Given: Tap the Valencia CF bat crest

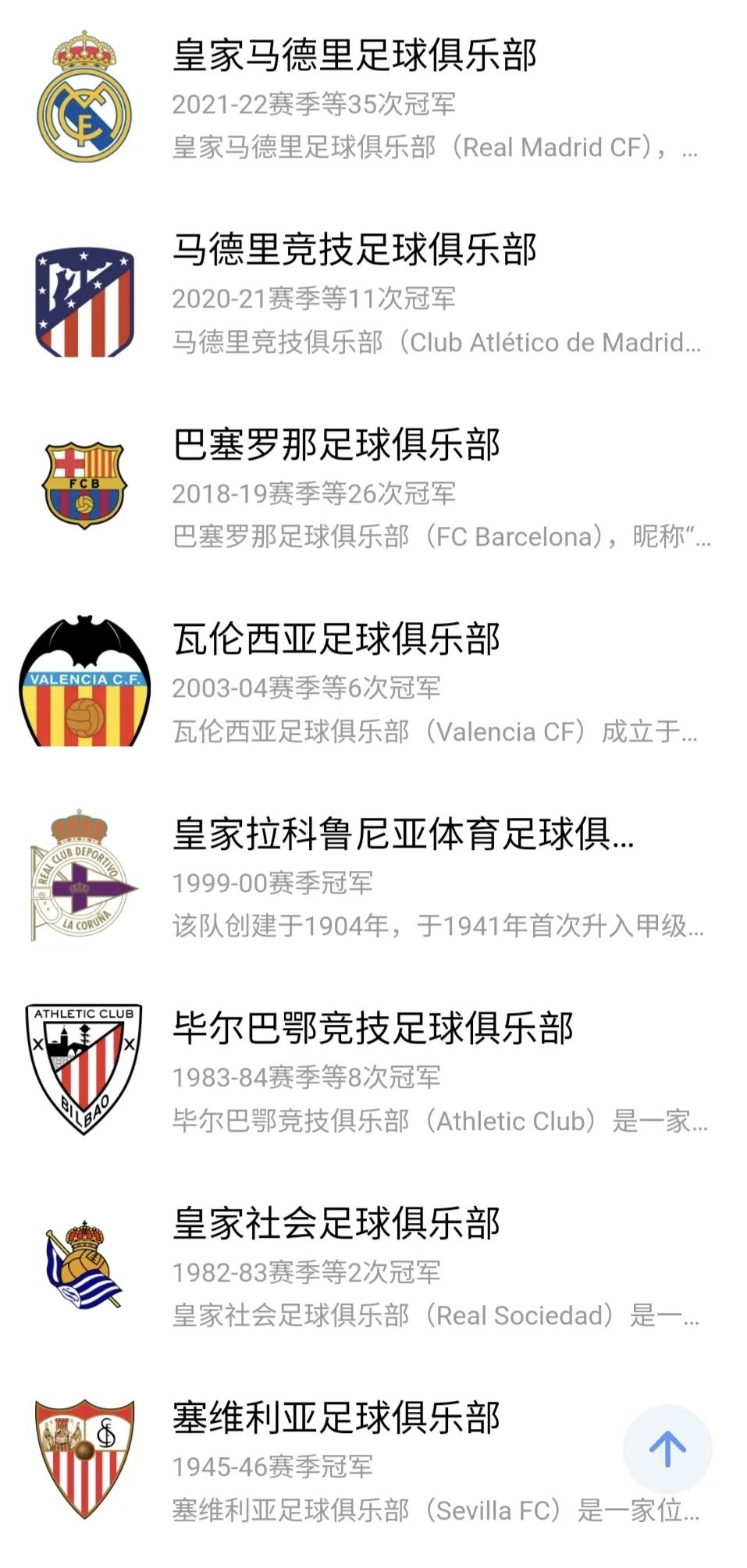Looking at the screenshot, I should [82, 683].
